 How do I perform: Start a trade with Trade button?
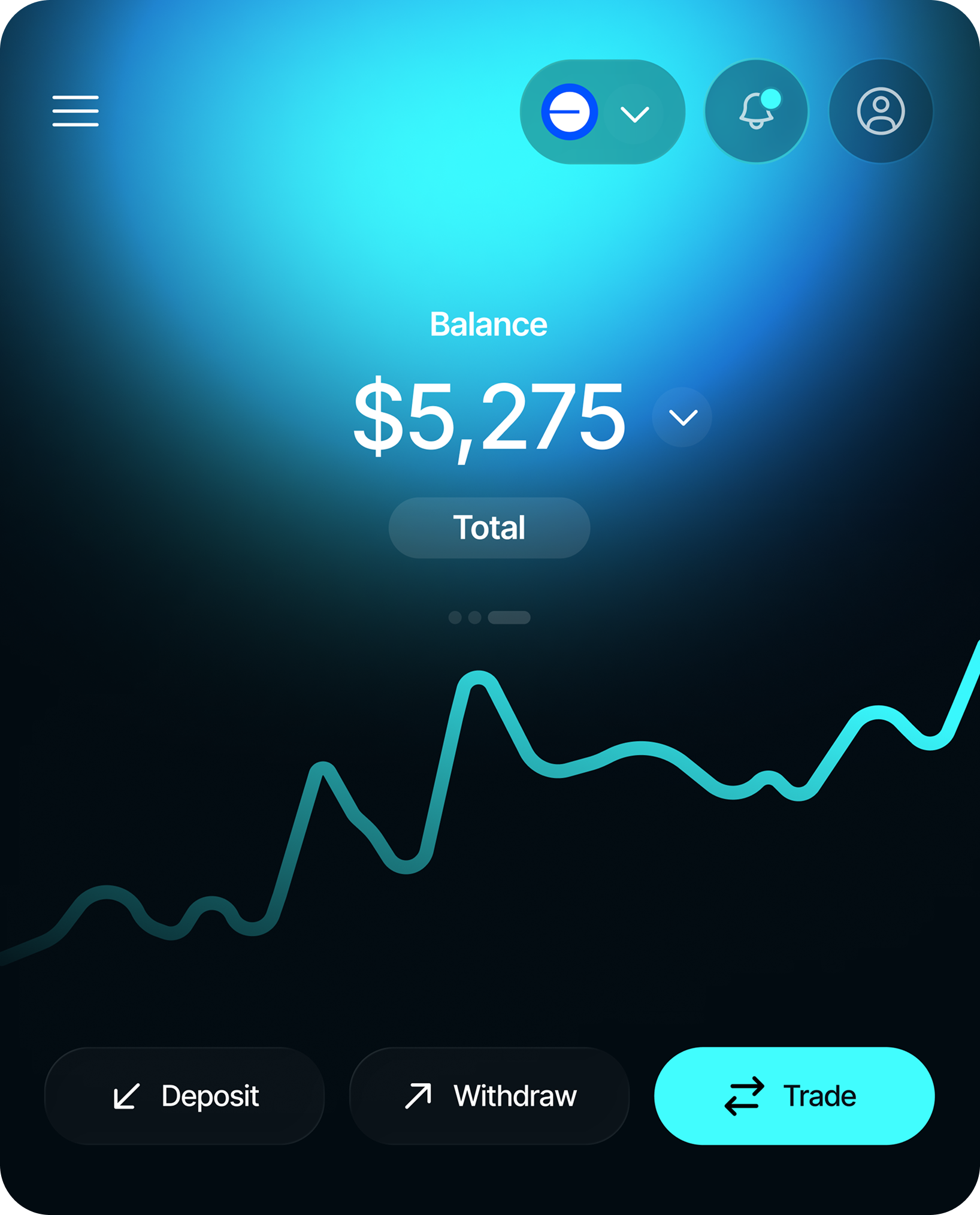coord(794,1096)
